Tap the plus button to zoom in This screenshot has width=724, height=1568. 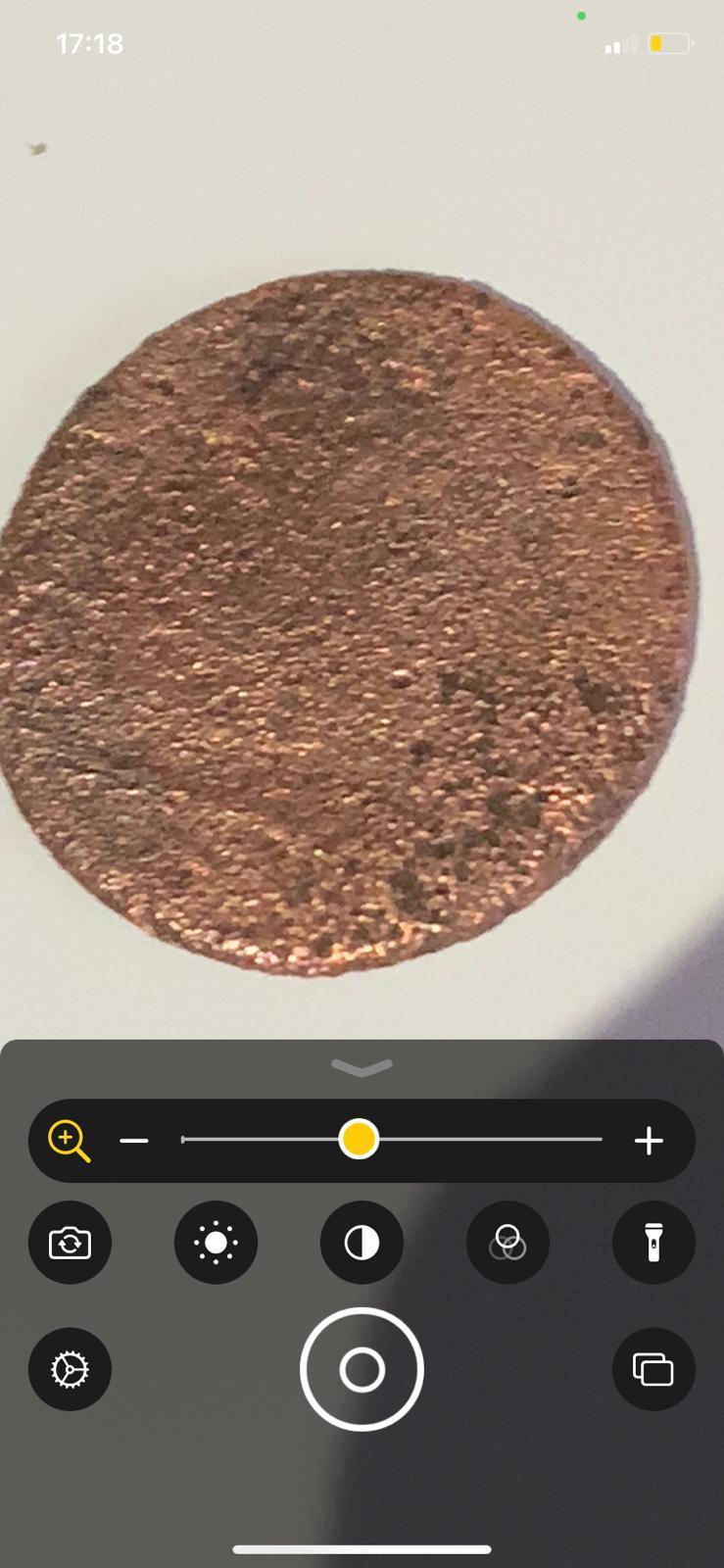pos(649,1141)
